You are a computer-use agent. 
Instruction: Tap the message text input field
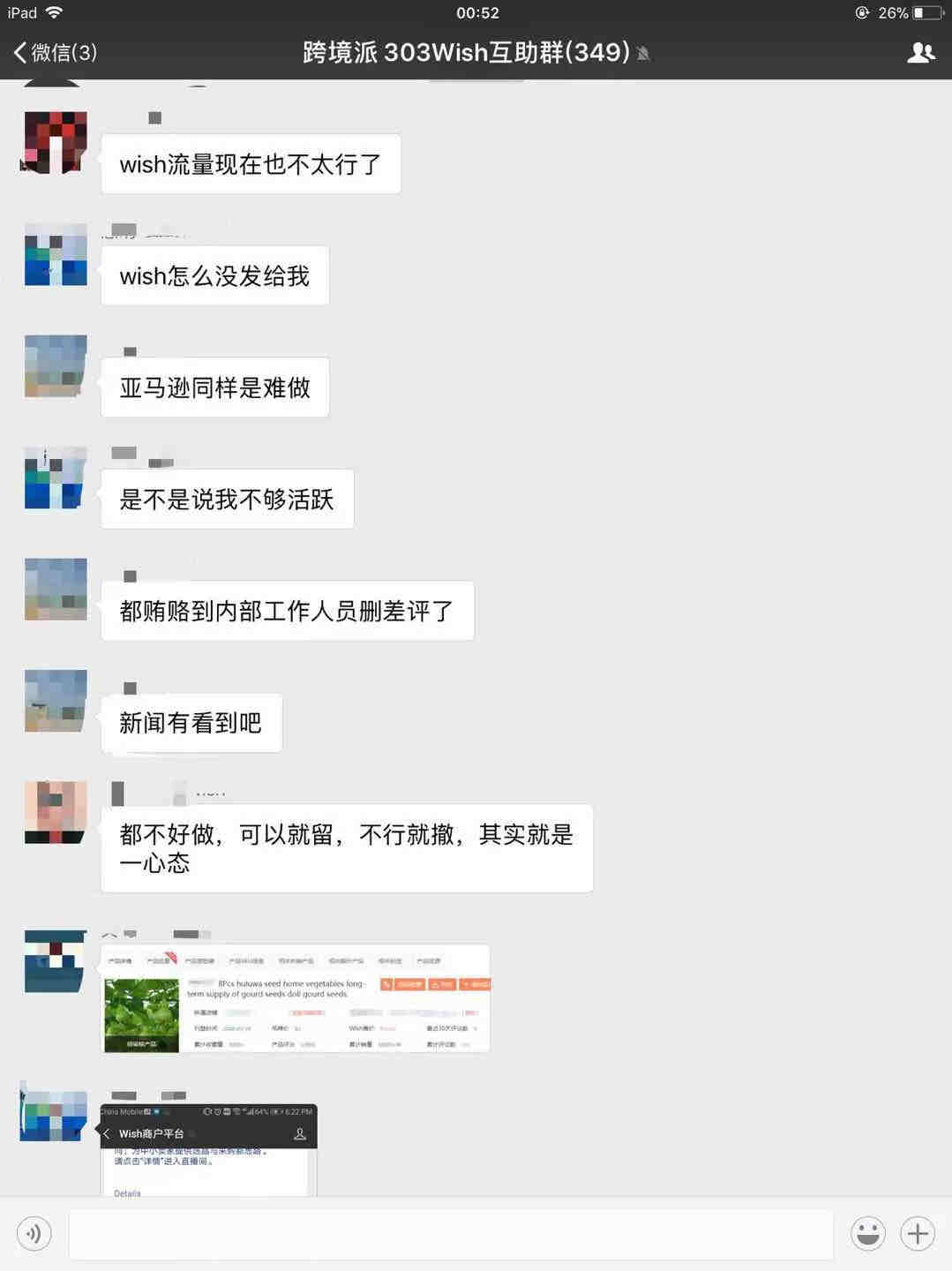coord(451,1234)
